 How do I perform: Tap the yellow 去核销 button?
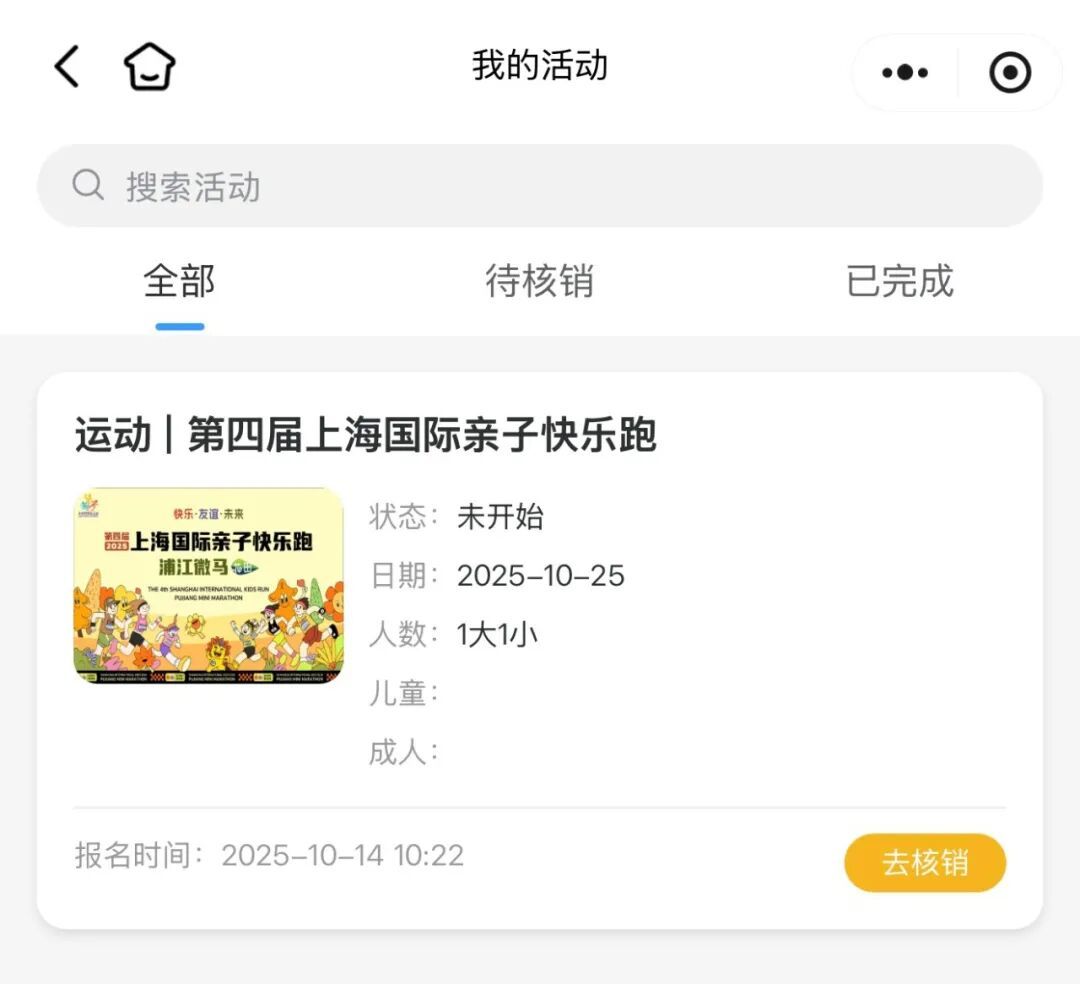click(x=925, y=862)
